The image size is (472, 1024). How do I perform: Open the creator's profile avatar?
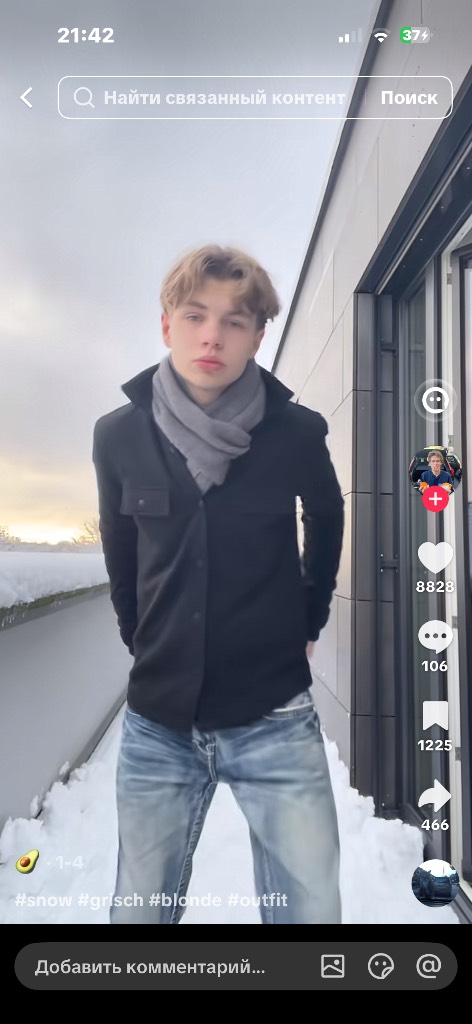pyautogui.click(x=435, y=469)
